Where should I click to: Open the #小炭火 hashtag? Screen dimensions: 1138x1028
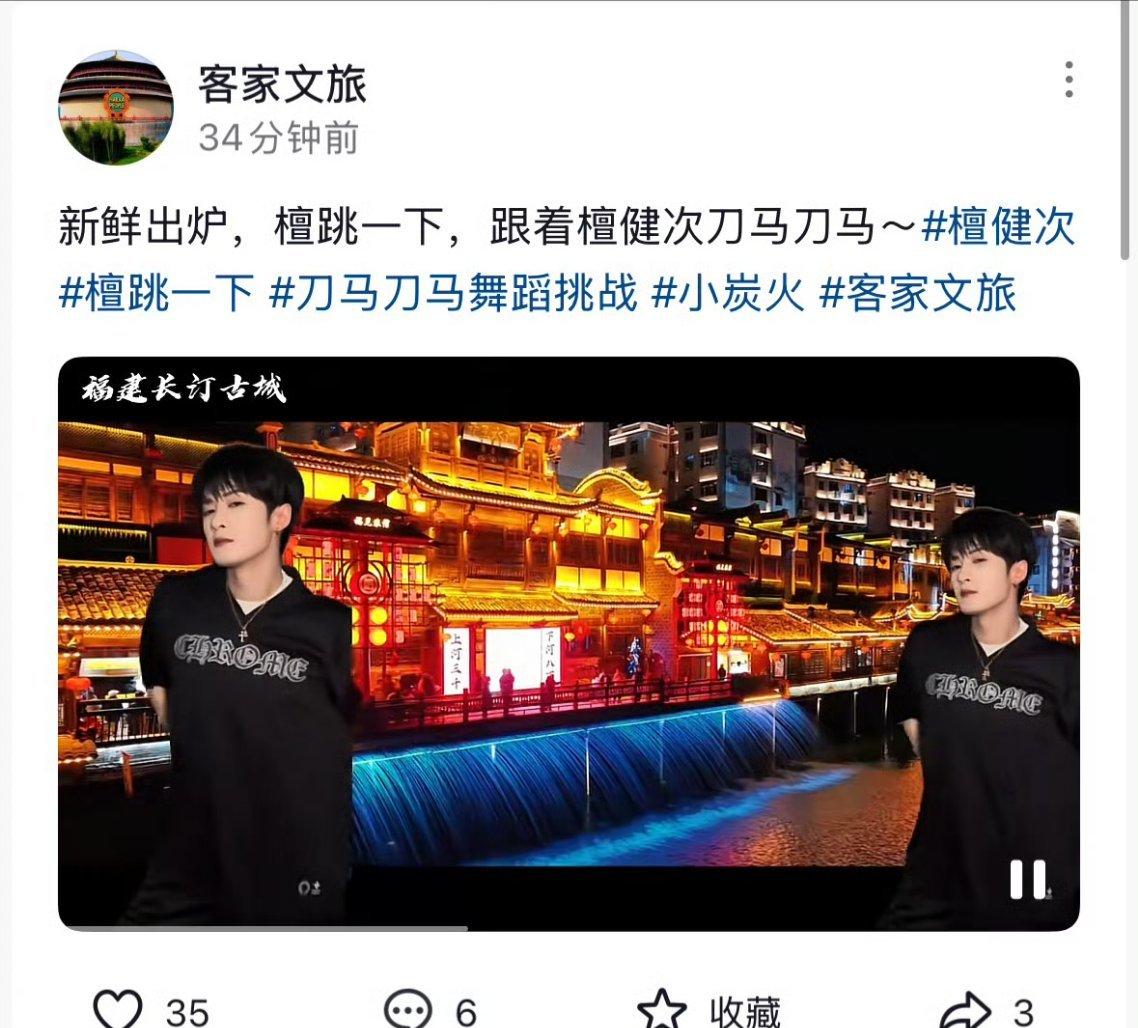727,294
